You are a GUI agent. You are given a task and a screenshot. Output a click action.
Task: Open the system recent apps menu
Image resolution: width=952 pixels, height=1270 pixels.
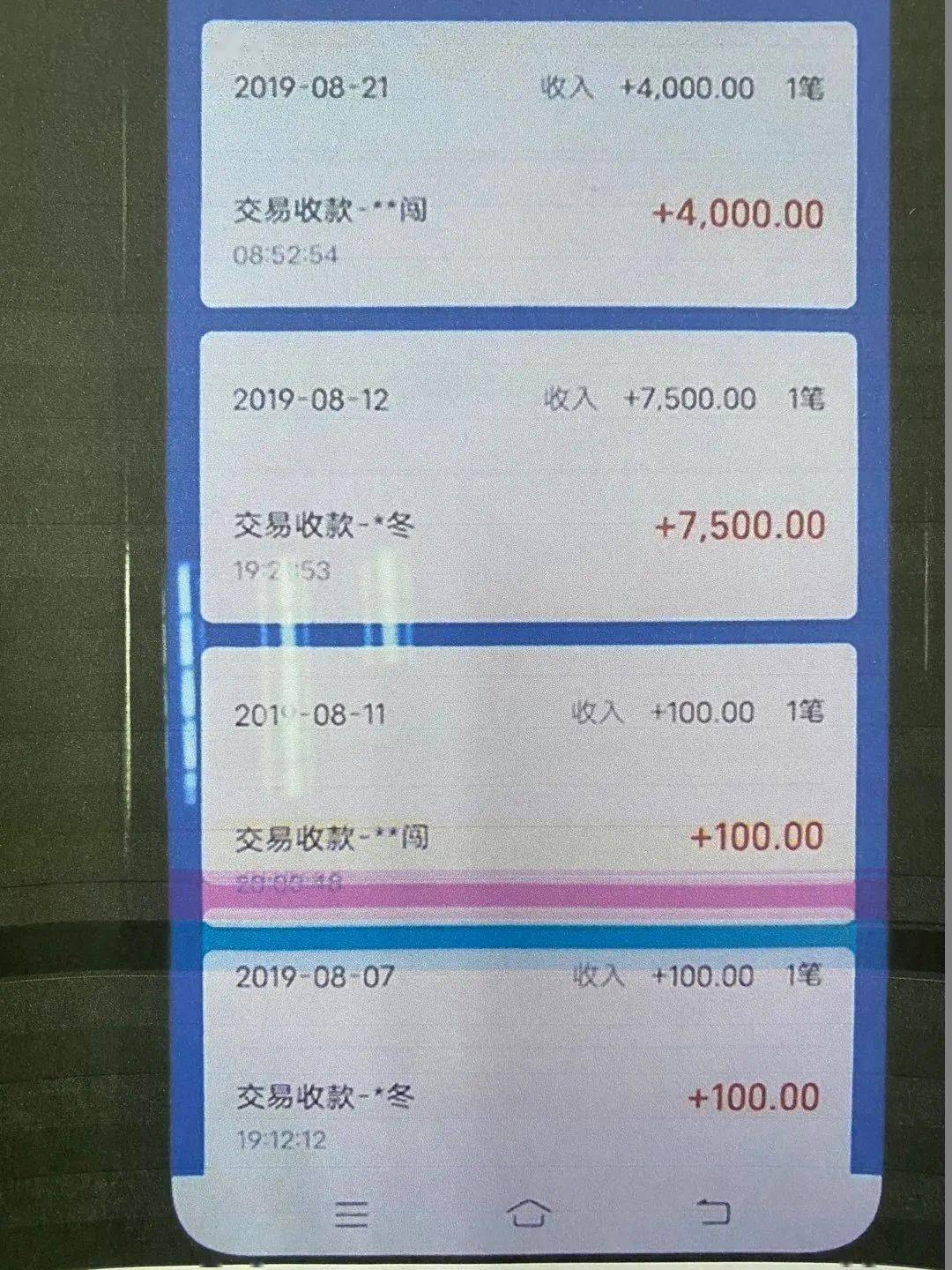[x=352, y=1214]
